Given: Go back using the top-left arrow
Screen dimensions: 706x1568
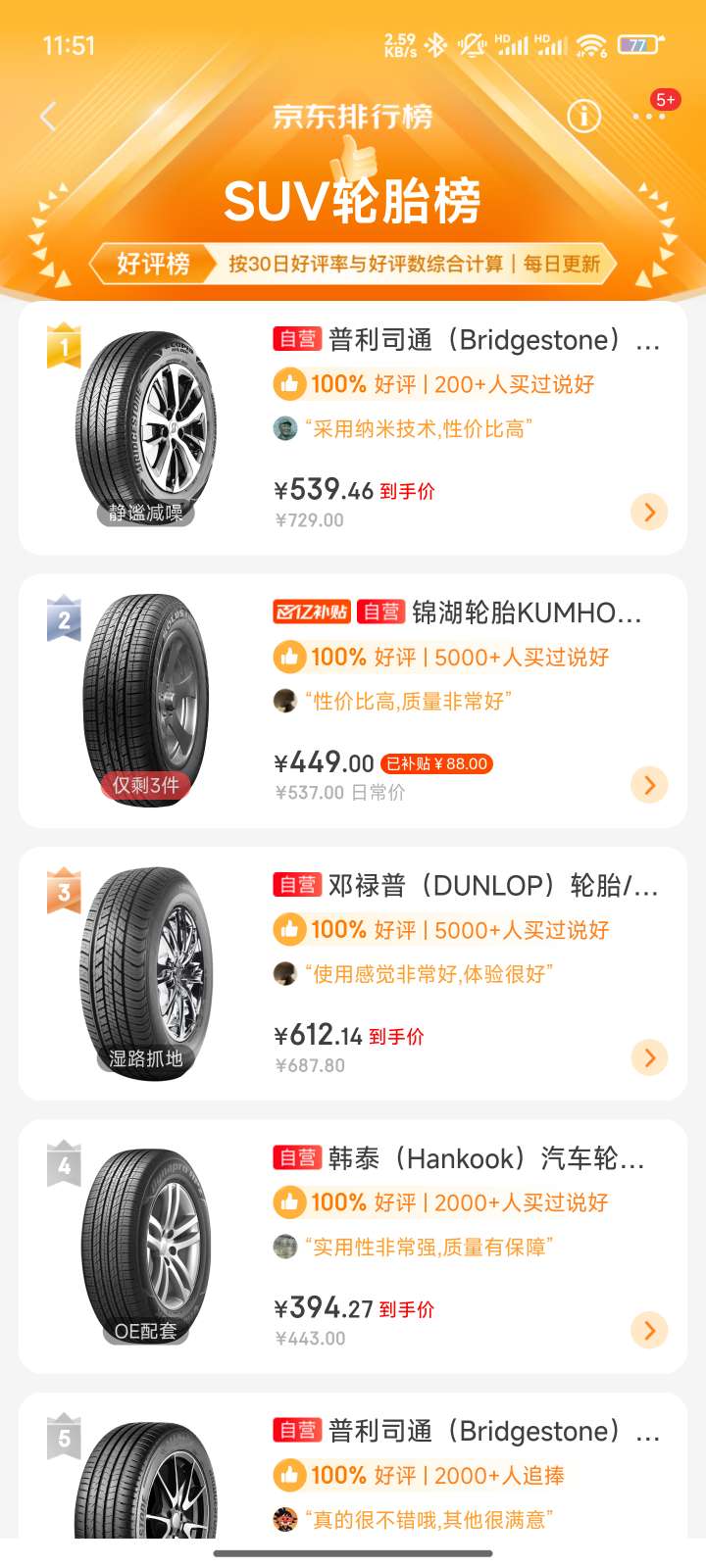Looking at the screenshot, I should pyautogui.click(x=48, y=117).
